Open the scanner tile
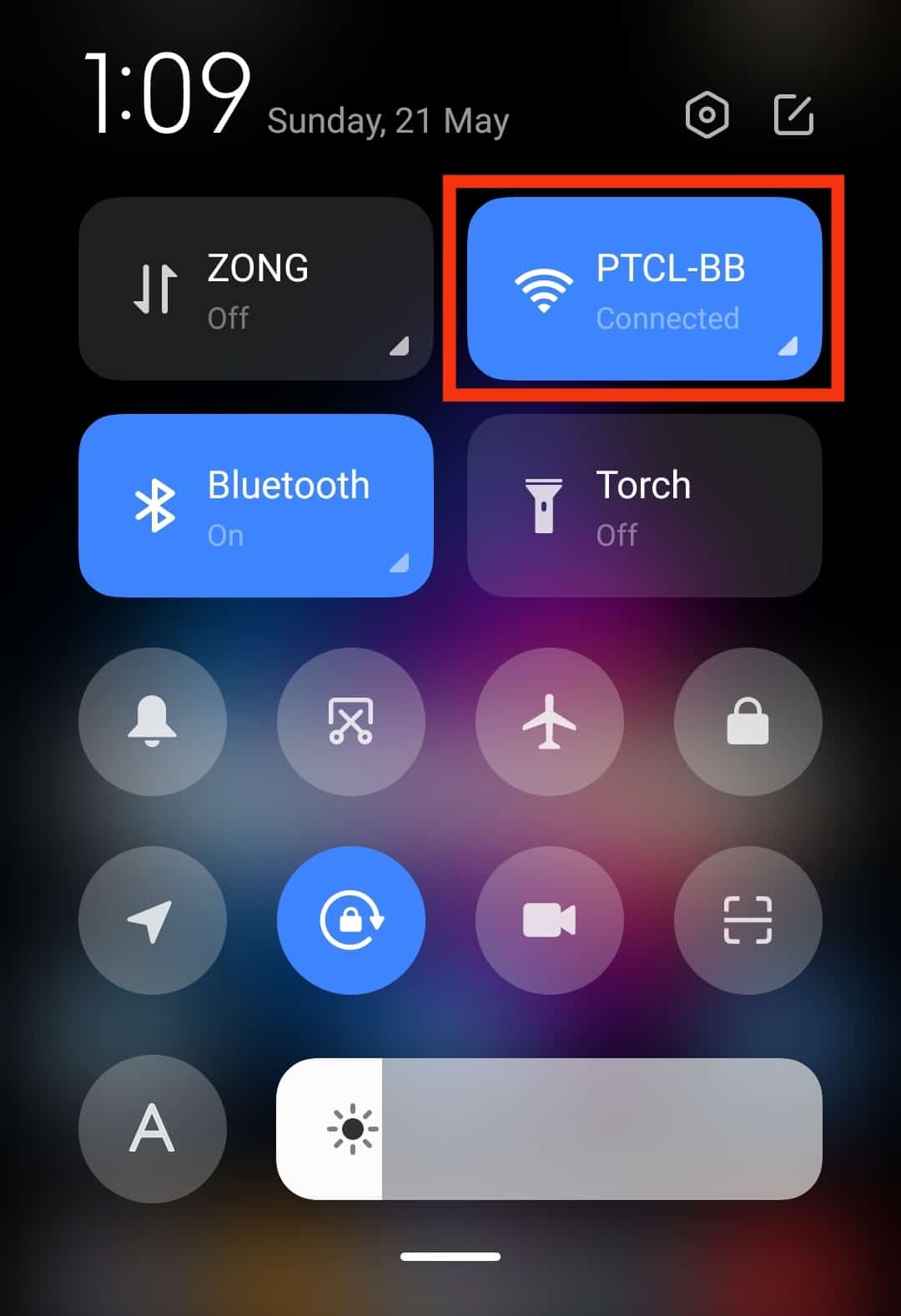 point(747,920)
